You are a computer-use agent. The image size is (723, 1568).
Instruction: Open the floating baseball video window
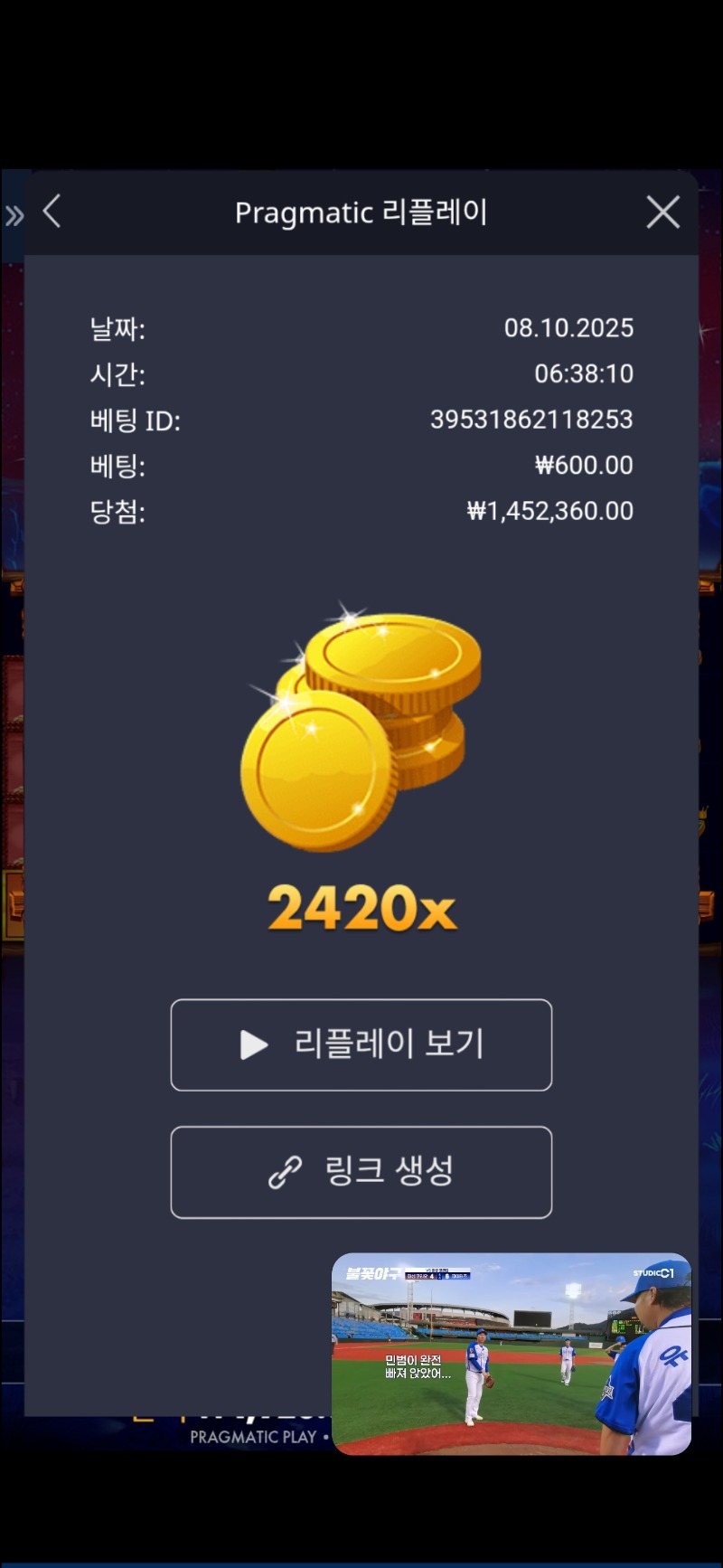coord(512,1353)
